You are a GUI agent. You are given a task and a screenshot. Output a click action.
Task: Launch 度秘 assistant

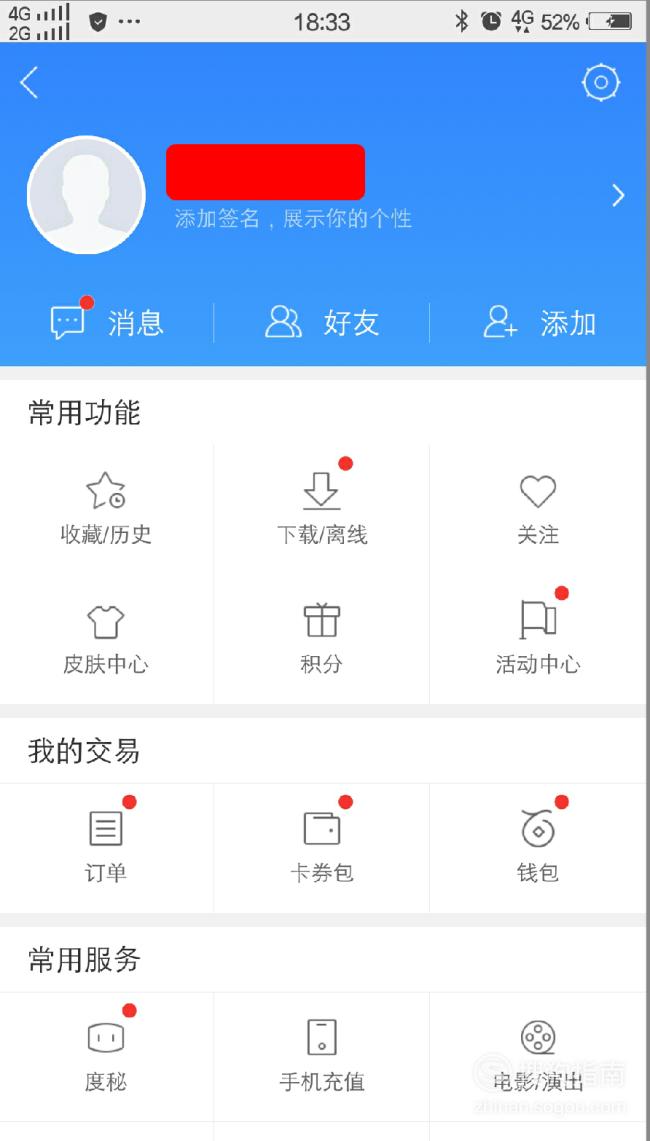tap(106, 1055)
